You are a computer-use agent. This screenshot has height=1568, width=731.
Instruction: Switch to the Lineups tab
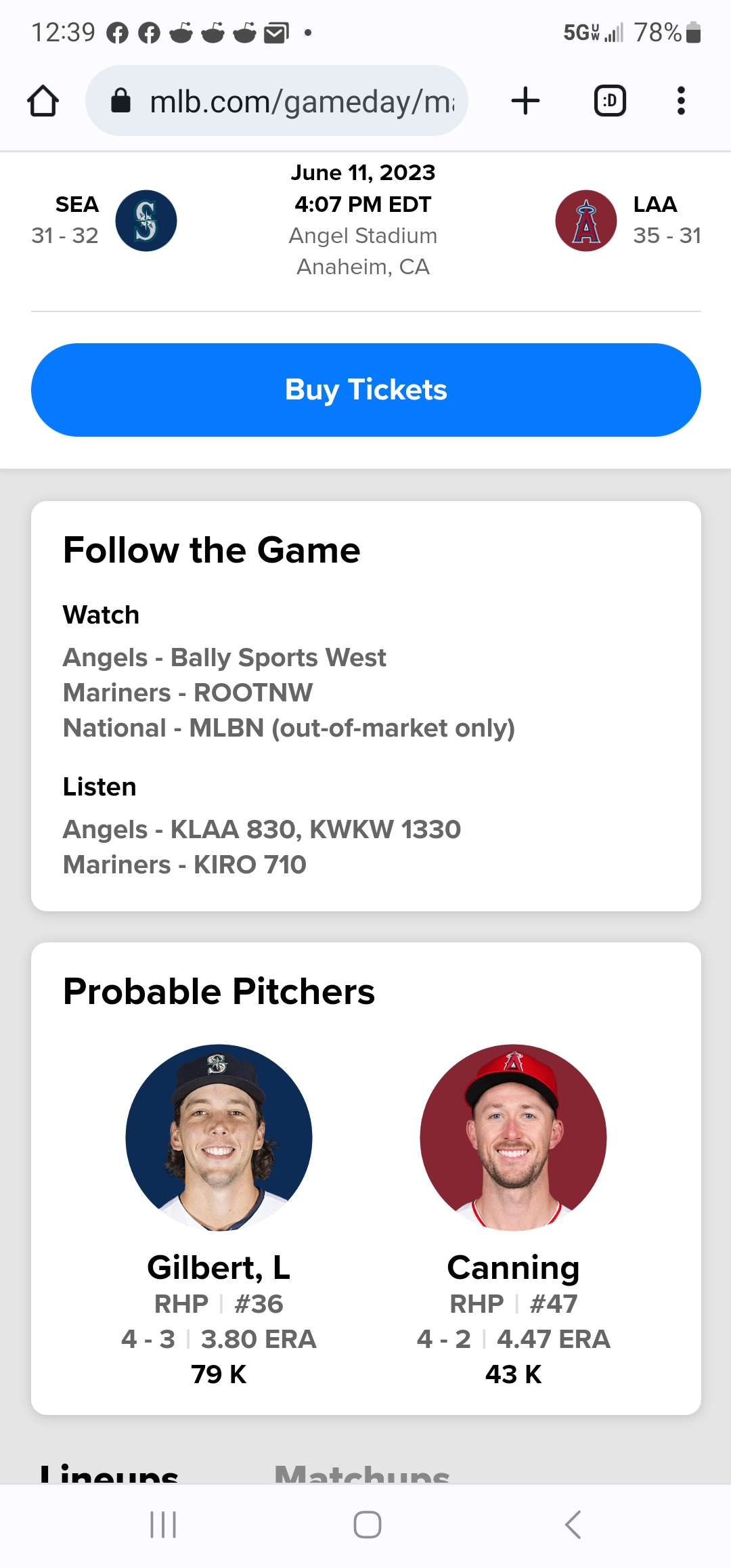click(x=110, y=1473)
